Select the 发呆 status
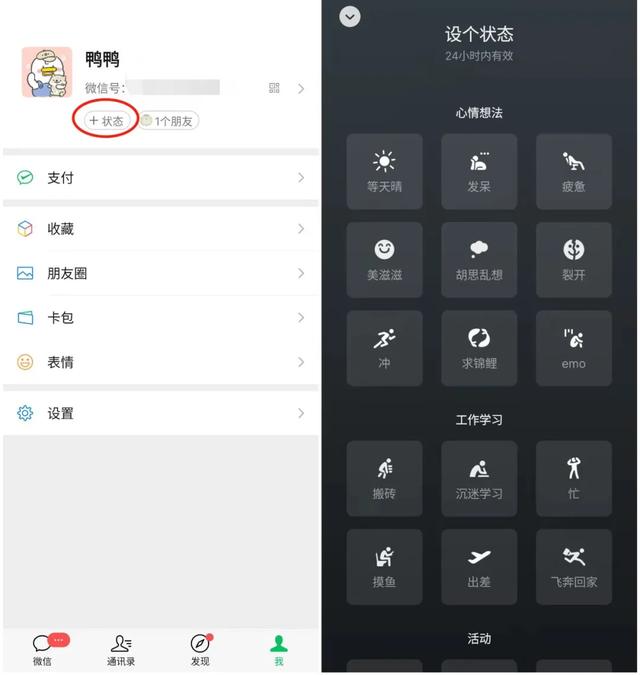Viewport: 640px width, 675px height. click(x=479, y=171)
